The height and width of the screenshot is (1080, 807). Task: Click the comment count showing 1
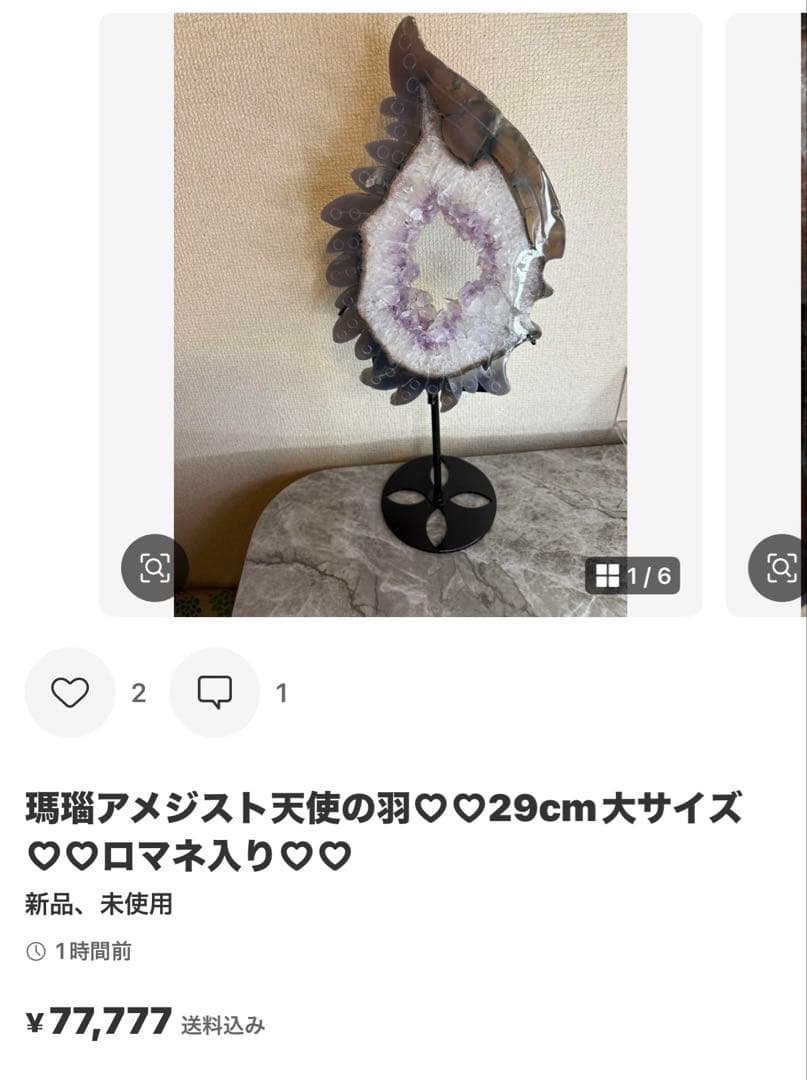click(x=281, y=690)
